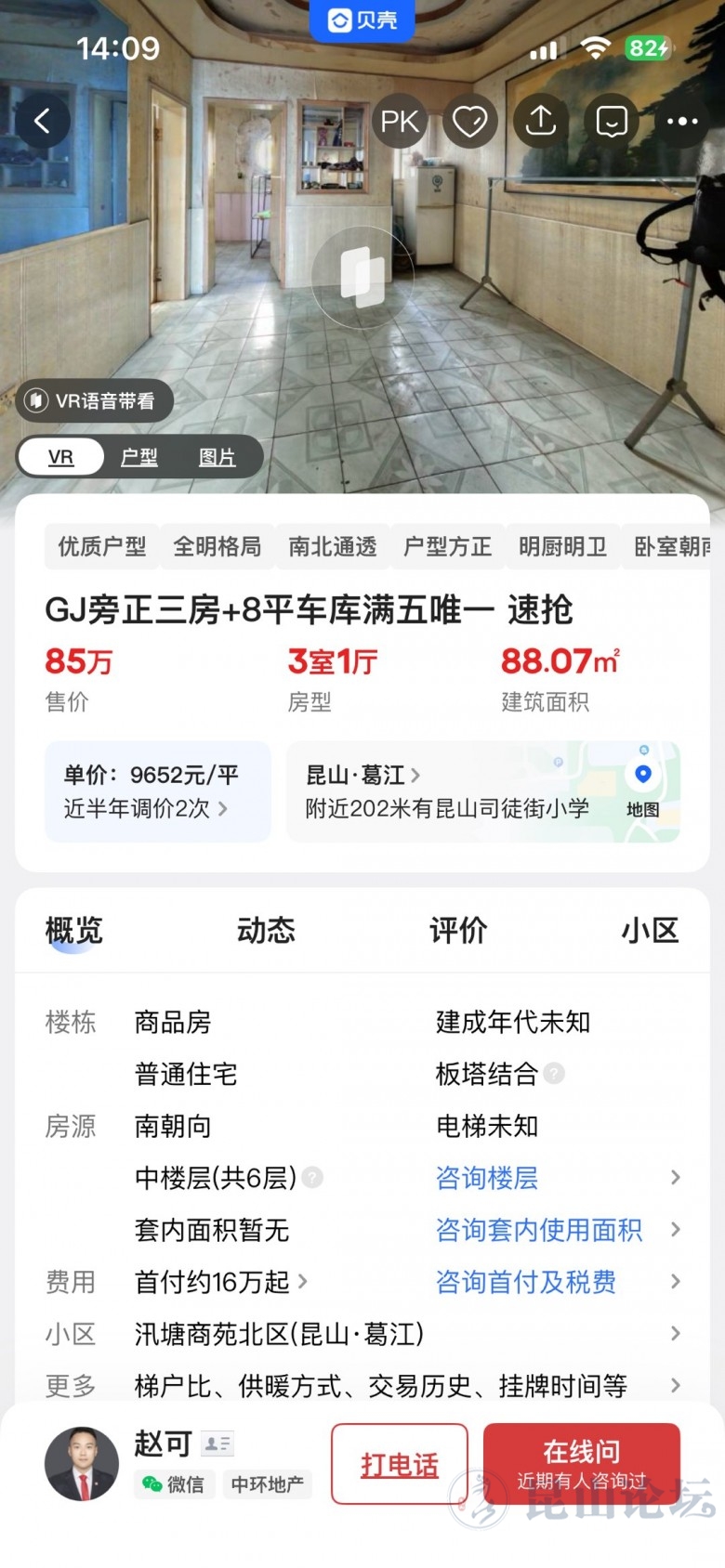Screen dimensions: 725x1568
Task: Share this property listing
Action: click(x=540, y=122)
